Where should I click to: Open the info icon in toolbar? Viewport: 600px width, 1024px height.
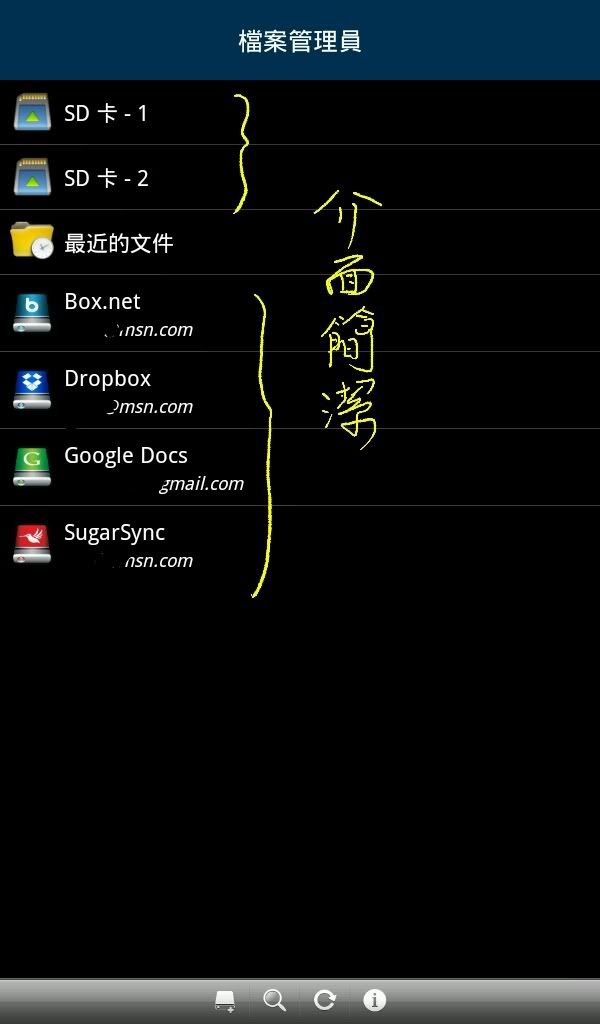click(374, 1000)
